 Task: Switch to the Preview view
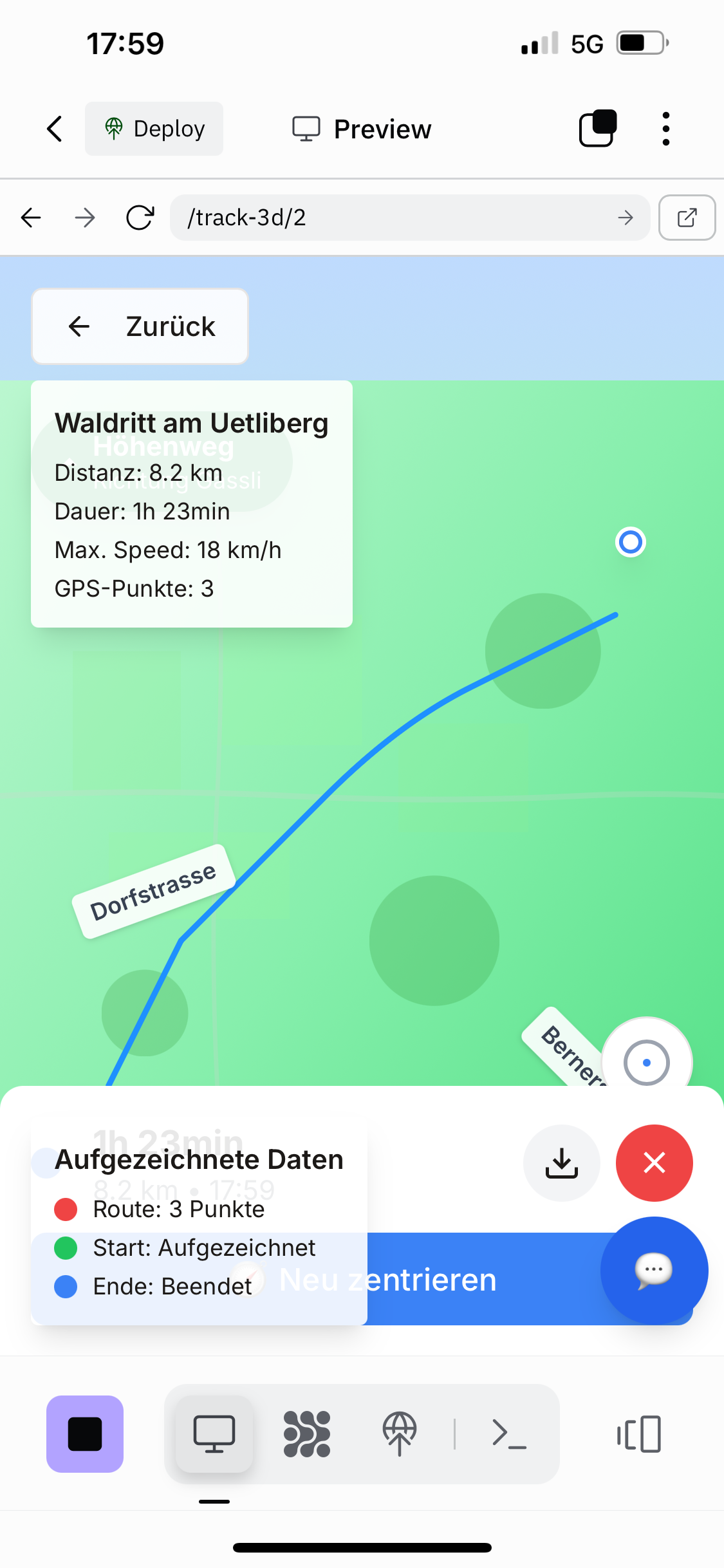coord(362,129)
